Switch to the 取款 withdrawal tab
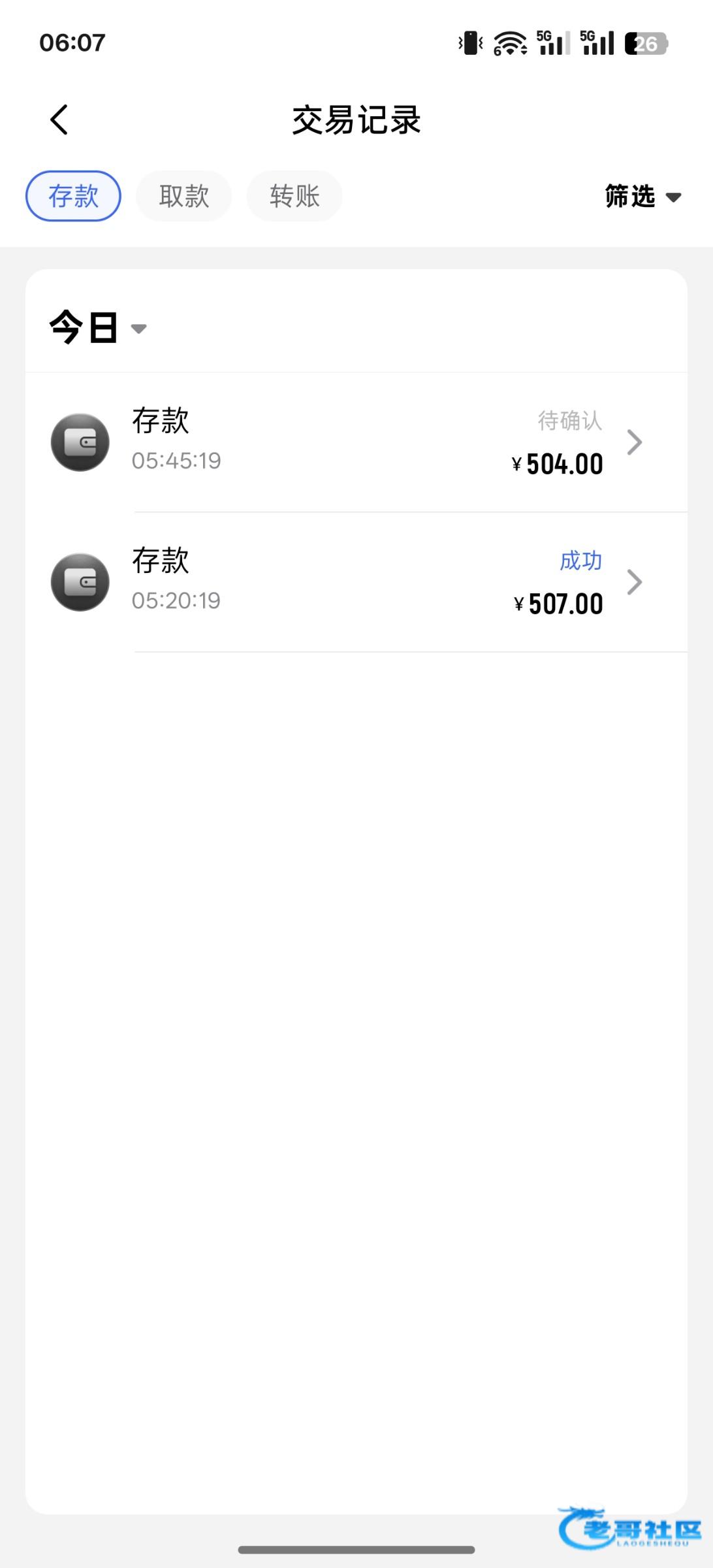The image size is (713, 1568). 183,196
